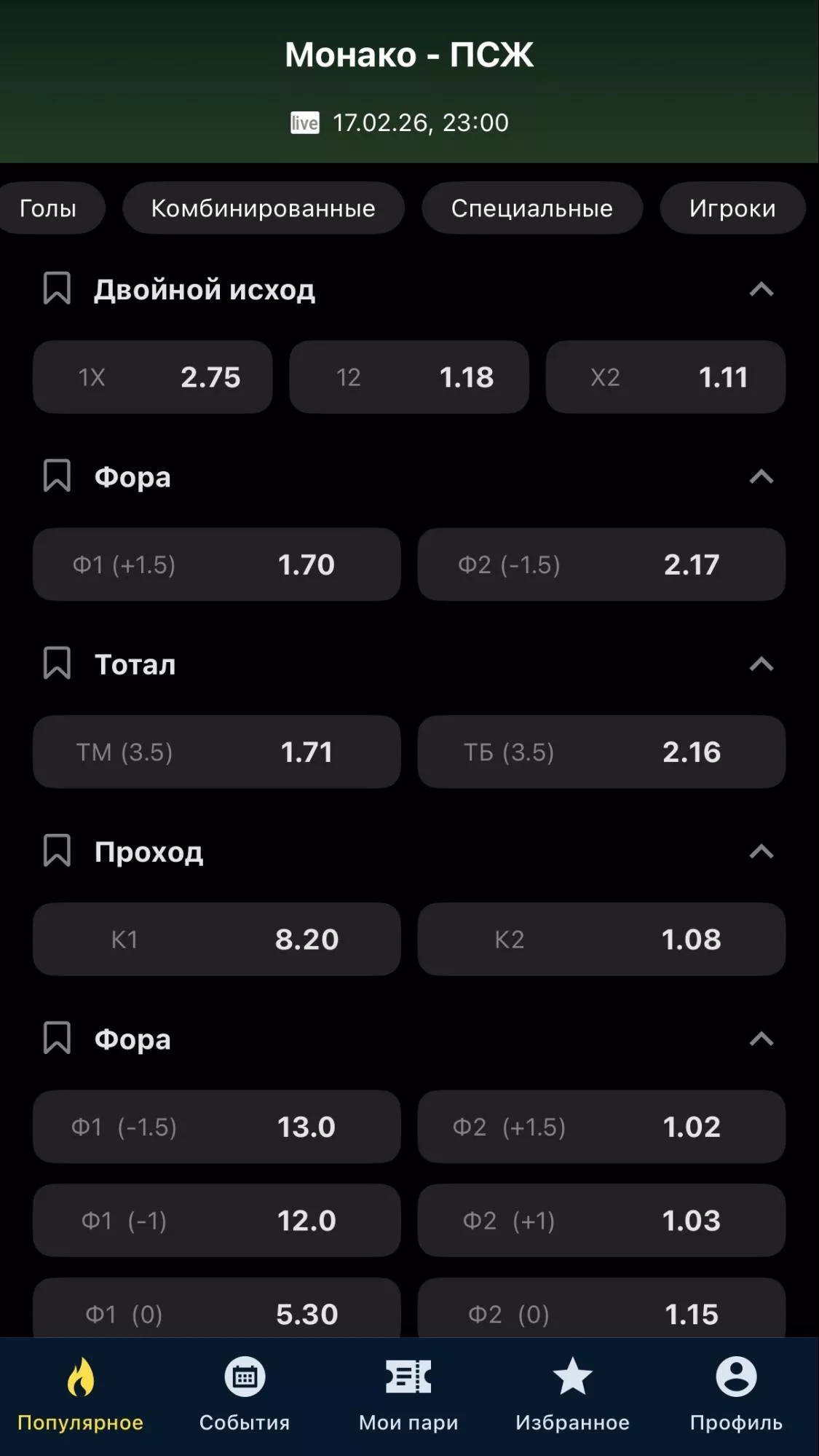This screenshot has height=1456, width=819.
Task: Open the Избранное star icon
Action: pos(572,1375)
